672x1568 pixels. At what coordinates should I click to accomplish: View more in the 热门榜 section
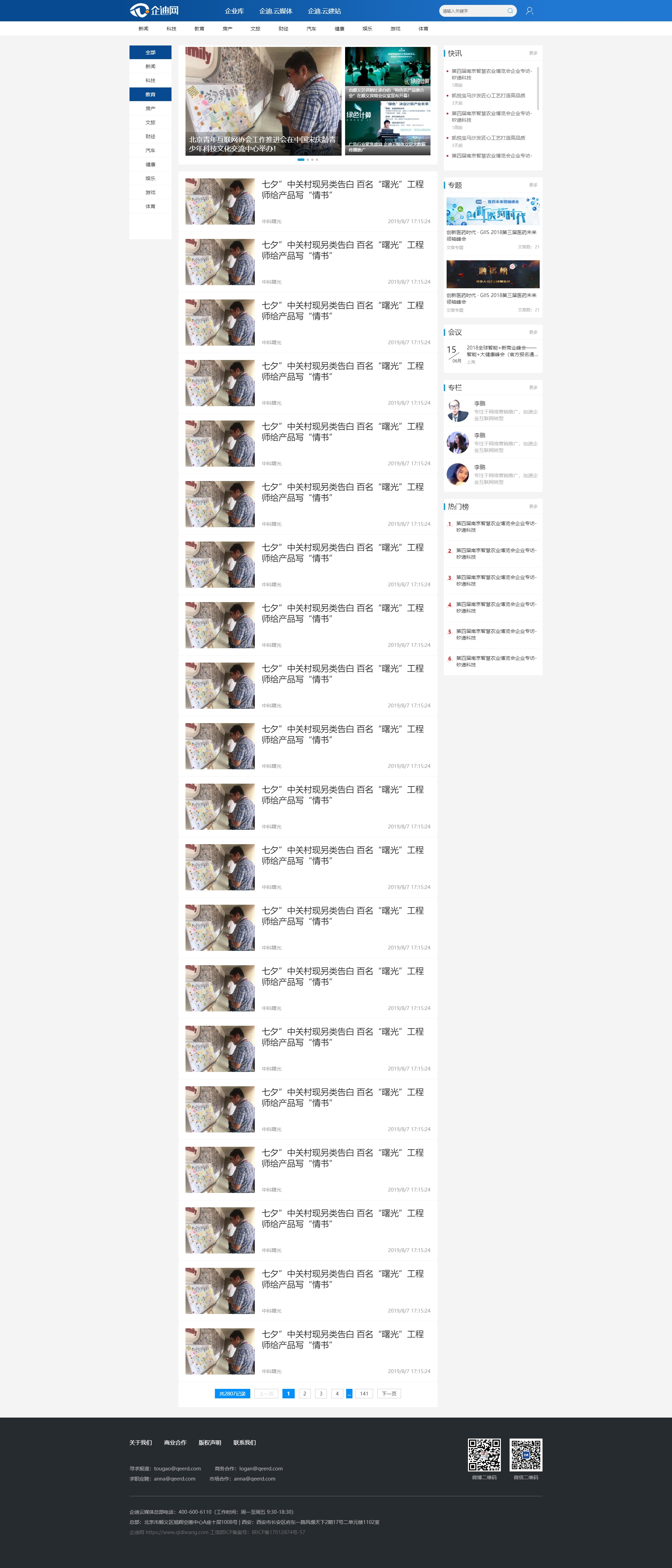click(x=533, y=507)
